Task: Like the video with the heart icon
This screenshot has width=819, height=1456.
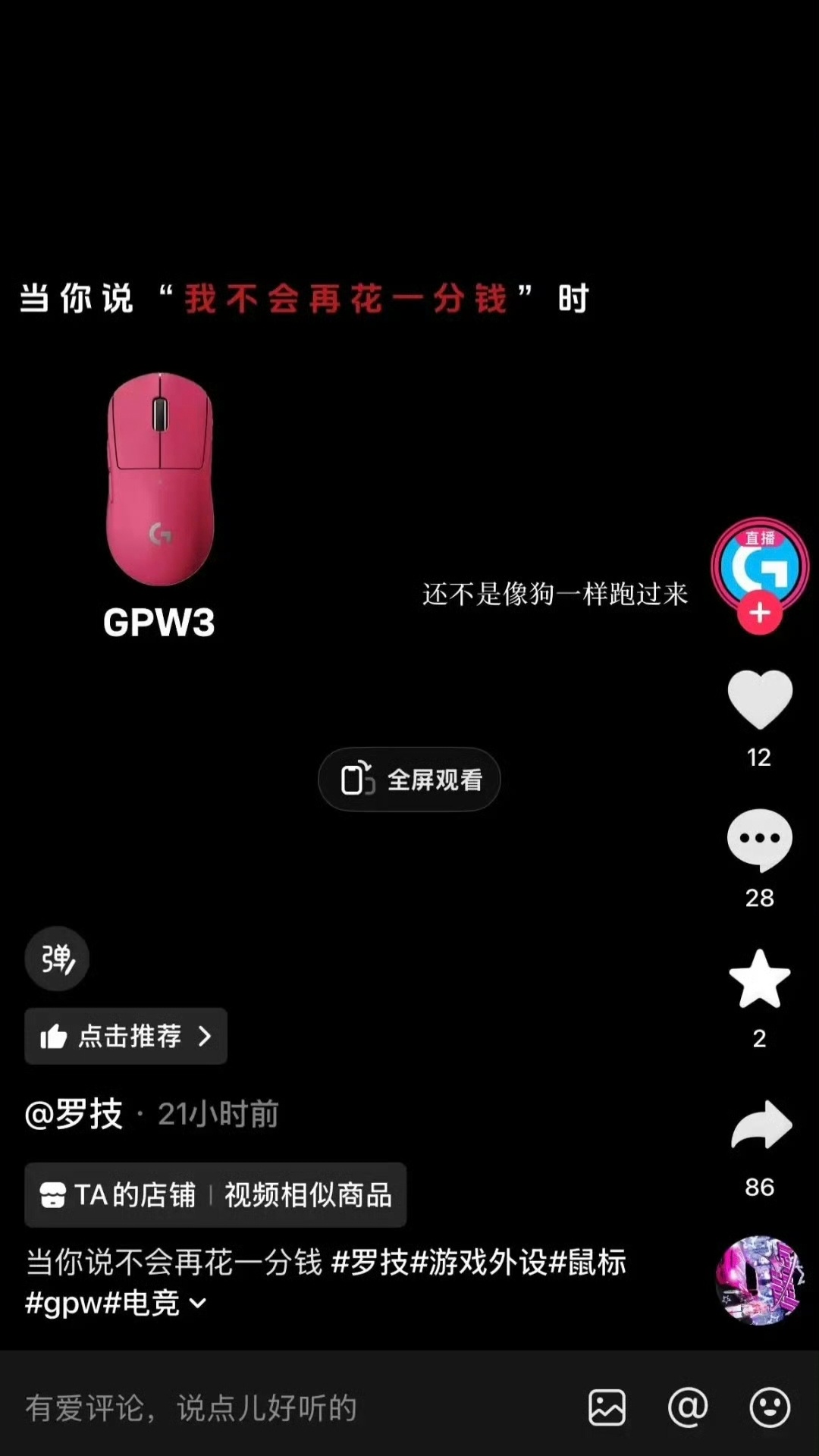Action: tap(759, 699)
